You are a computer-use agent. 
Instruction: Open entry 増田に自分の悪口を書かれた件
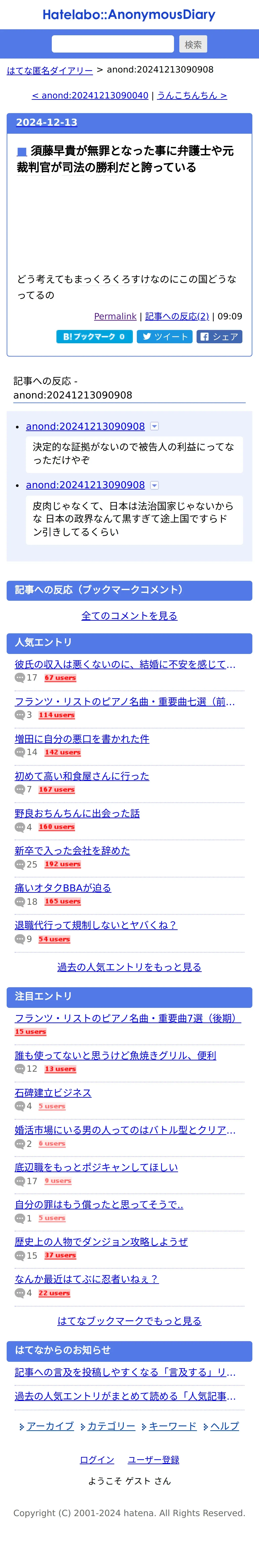coord(82,739)
